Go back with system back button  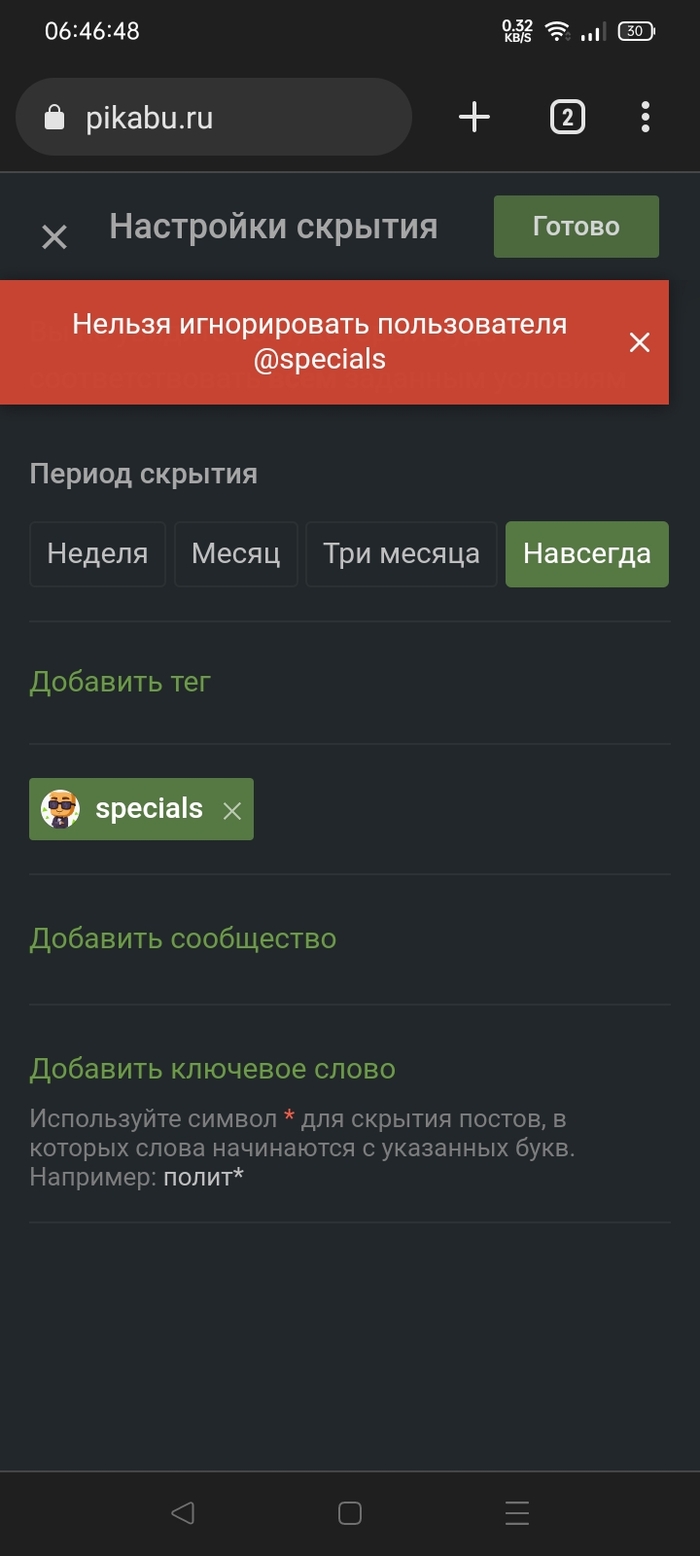(182, 1513)
